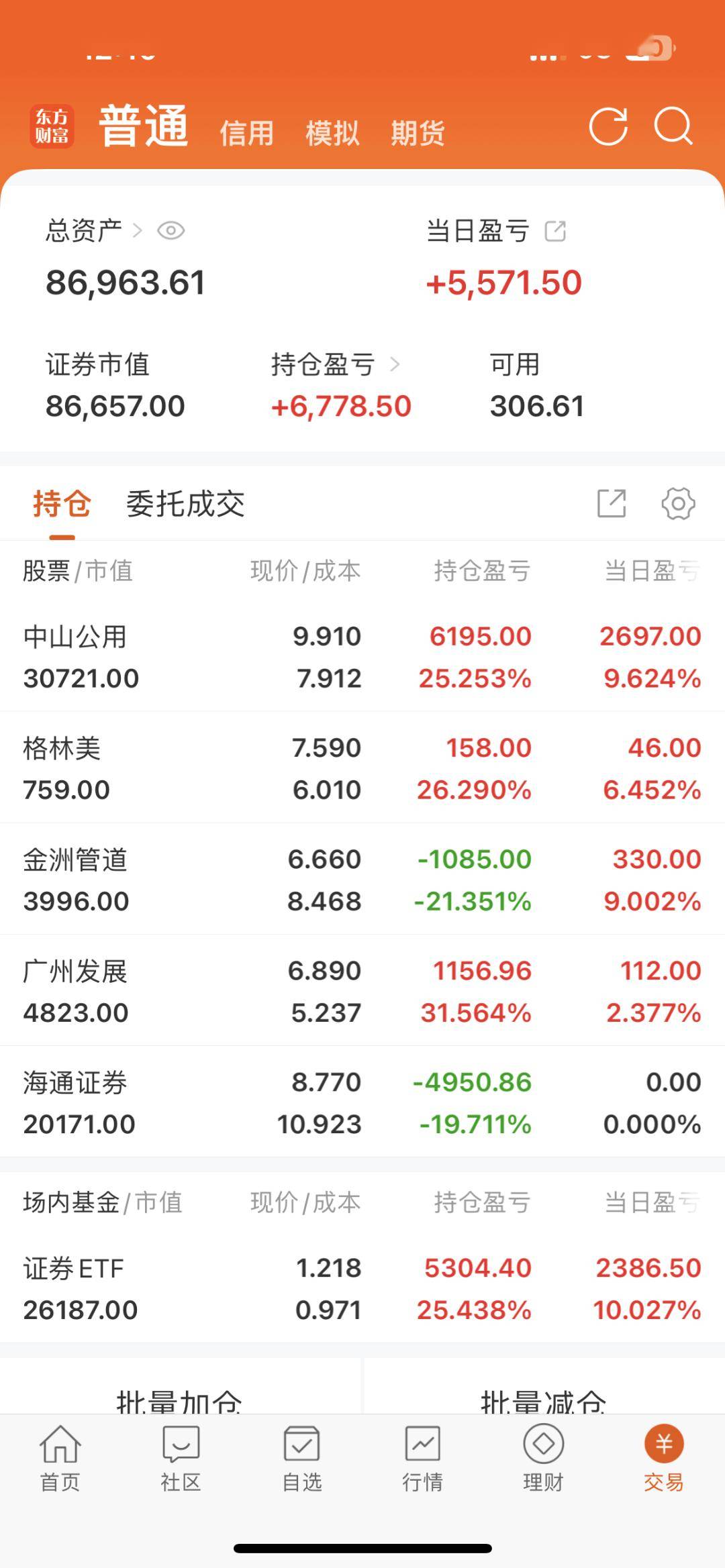Open 持仓盈亏 details

334,365
